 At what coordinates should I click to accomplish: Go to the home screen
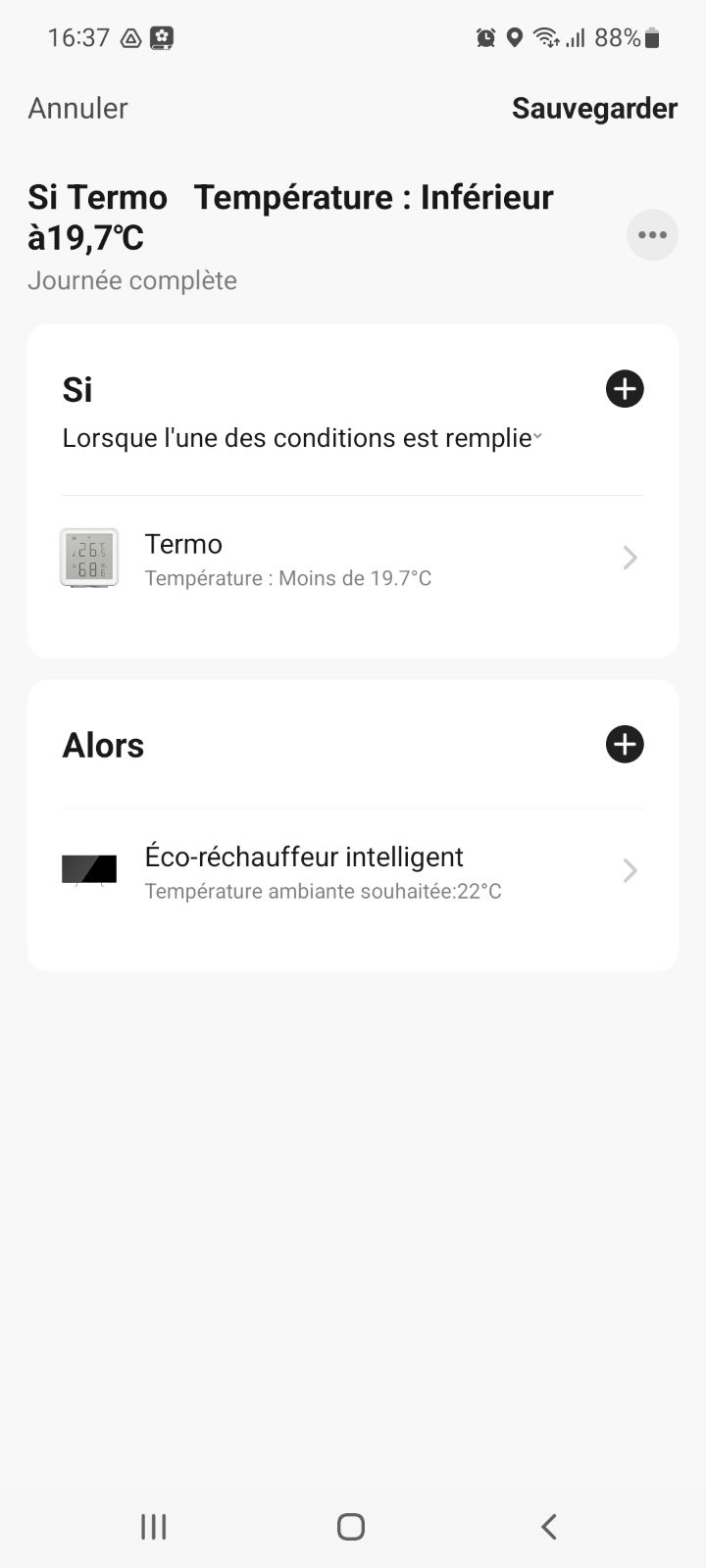point(351,1526)
